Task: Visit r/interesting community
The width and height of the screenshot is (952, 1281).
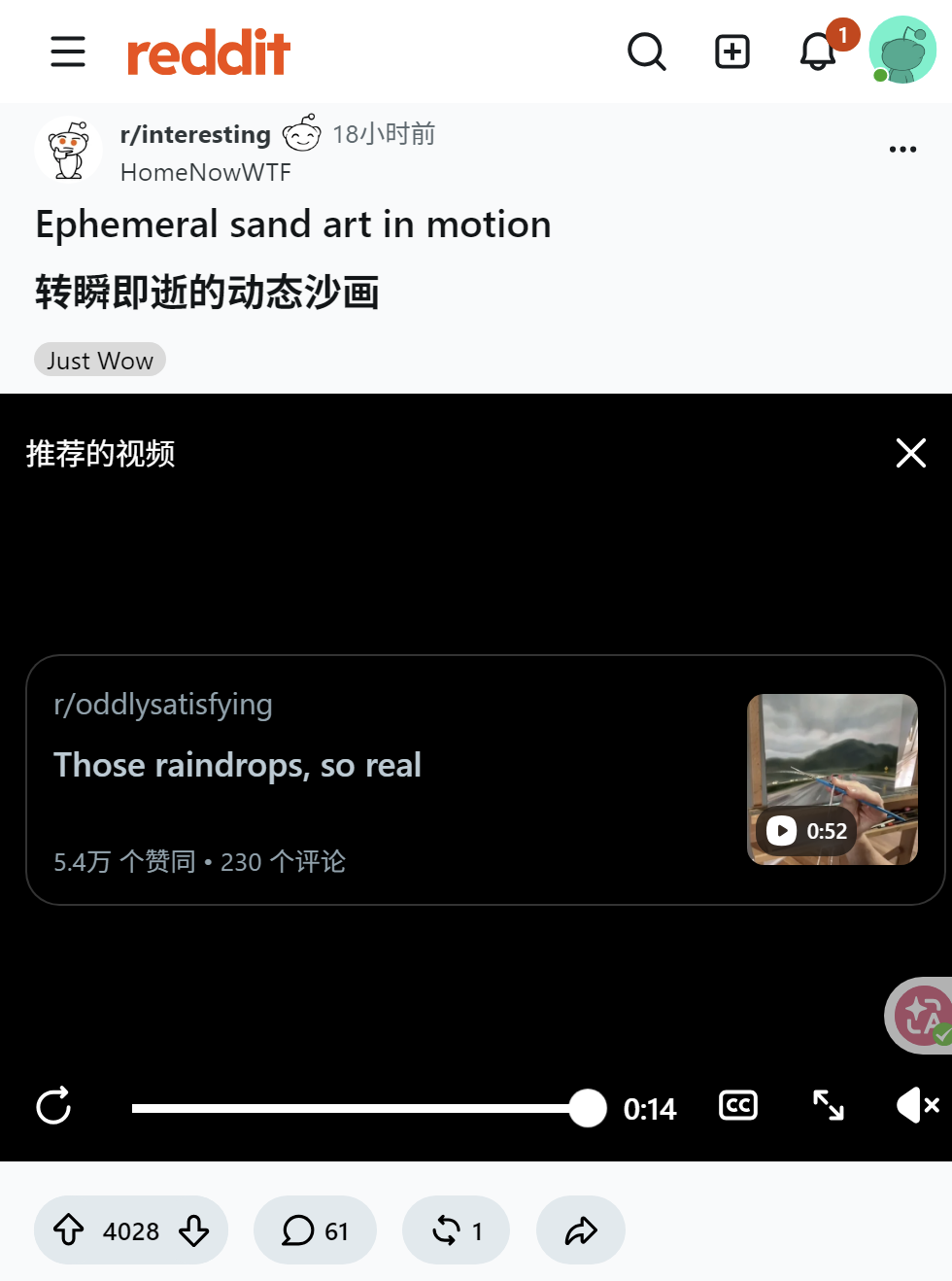Action: (x=195, y=134)
